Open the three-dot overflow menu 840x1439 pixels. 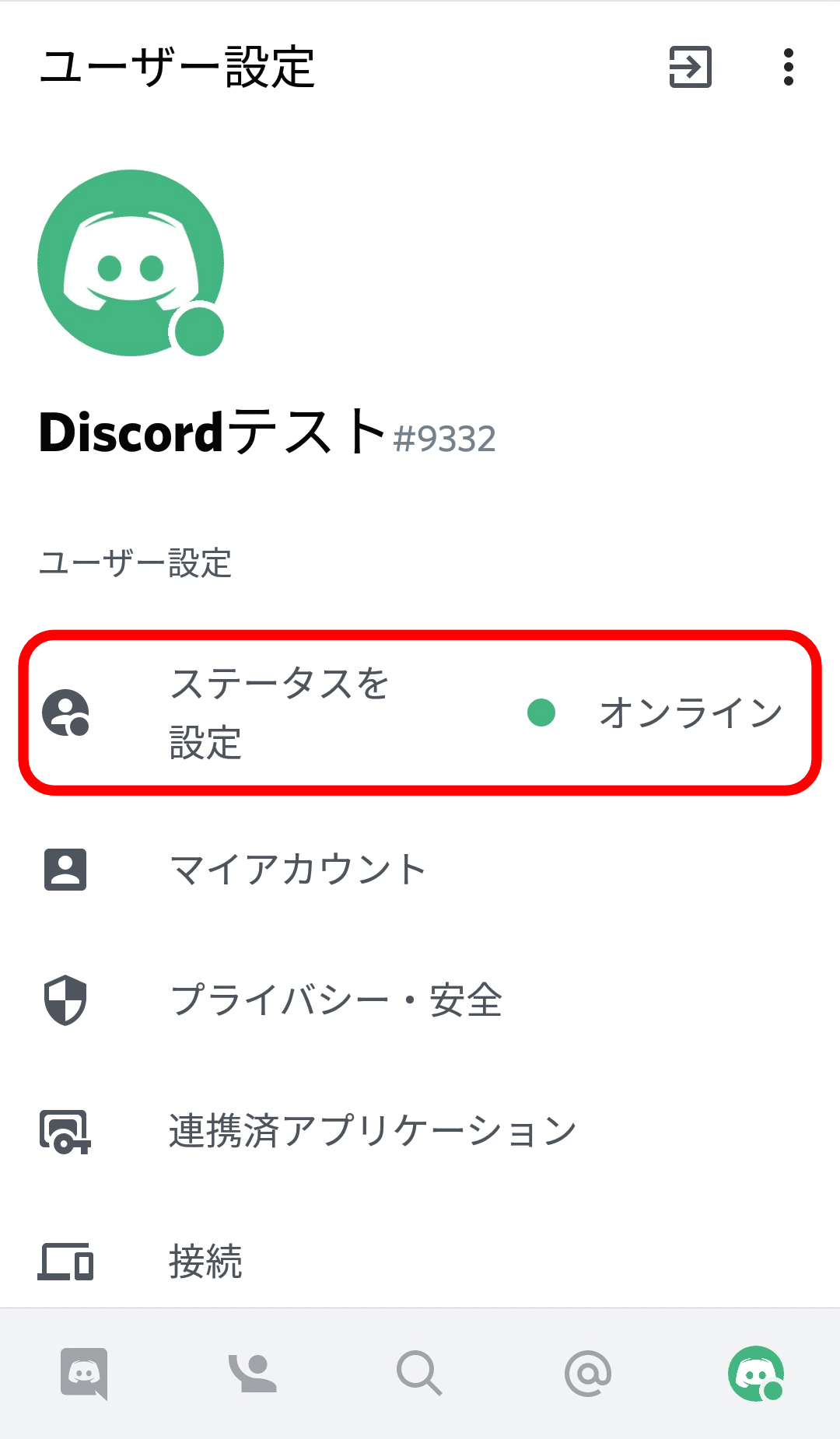coord(788,67)
